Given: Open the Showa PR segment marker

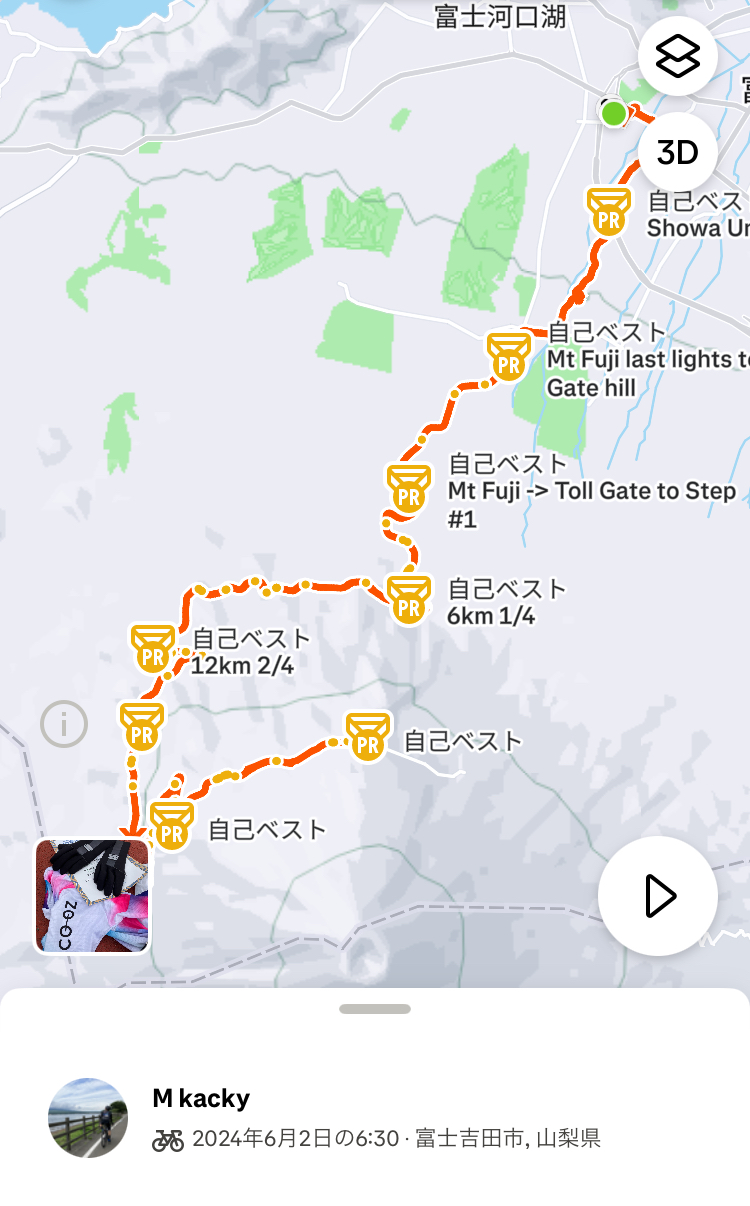Looking at the screenshot, I should click(x=608, y=212).
